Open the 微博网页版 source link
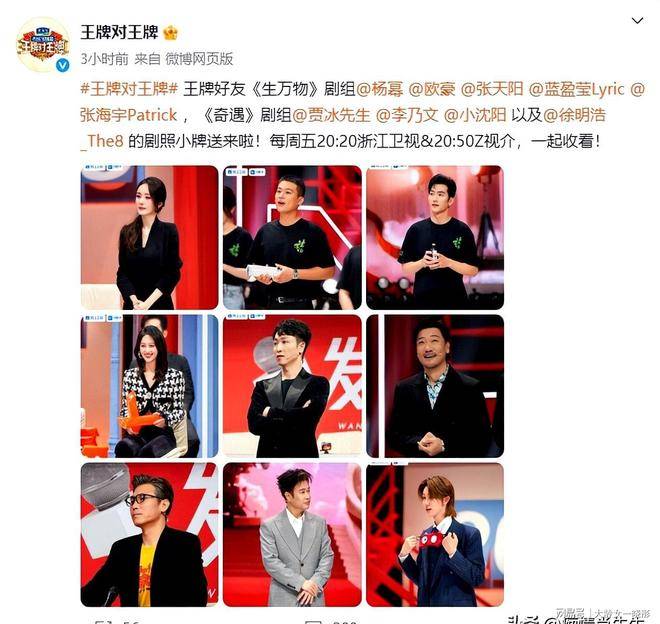This screenshot has height=624, width=660. click(199, 57)
